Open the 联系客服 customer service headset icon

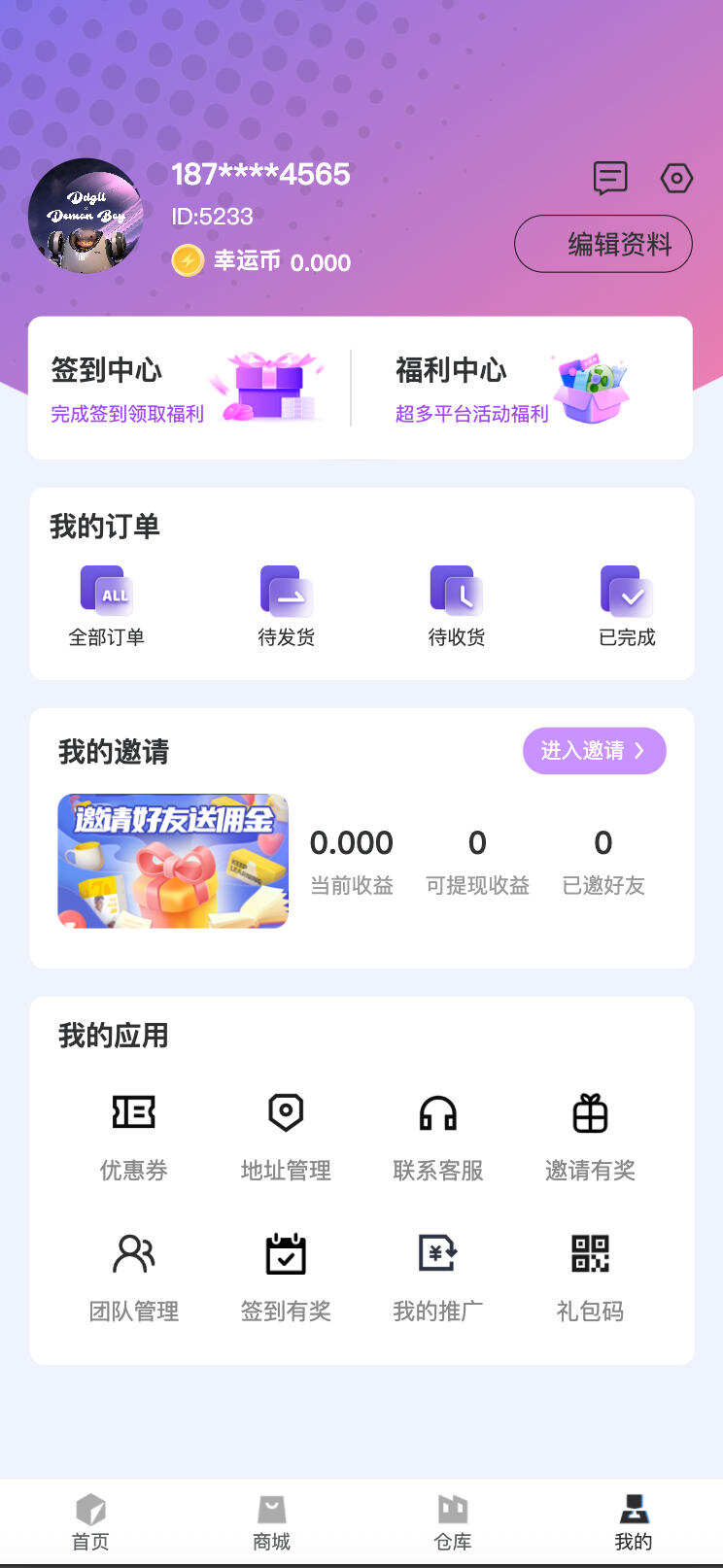point(437,1112)
